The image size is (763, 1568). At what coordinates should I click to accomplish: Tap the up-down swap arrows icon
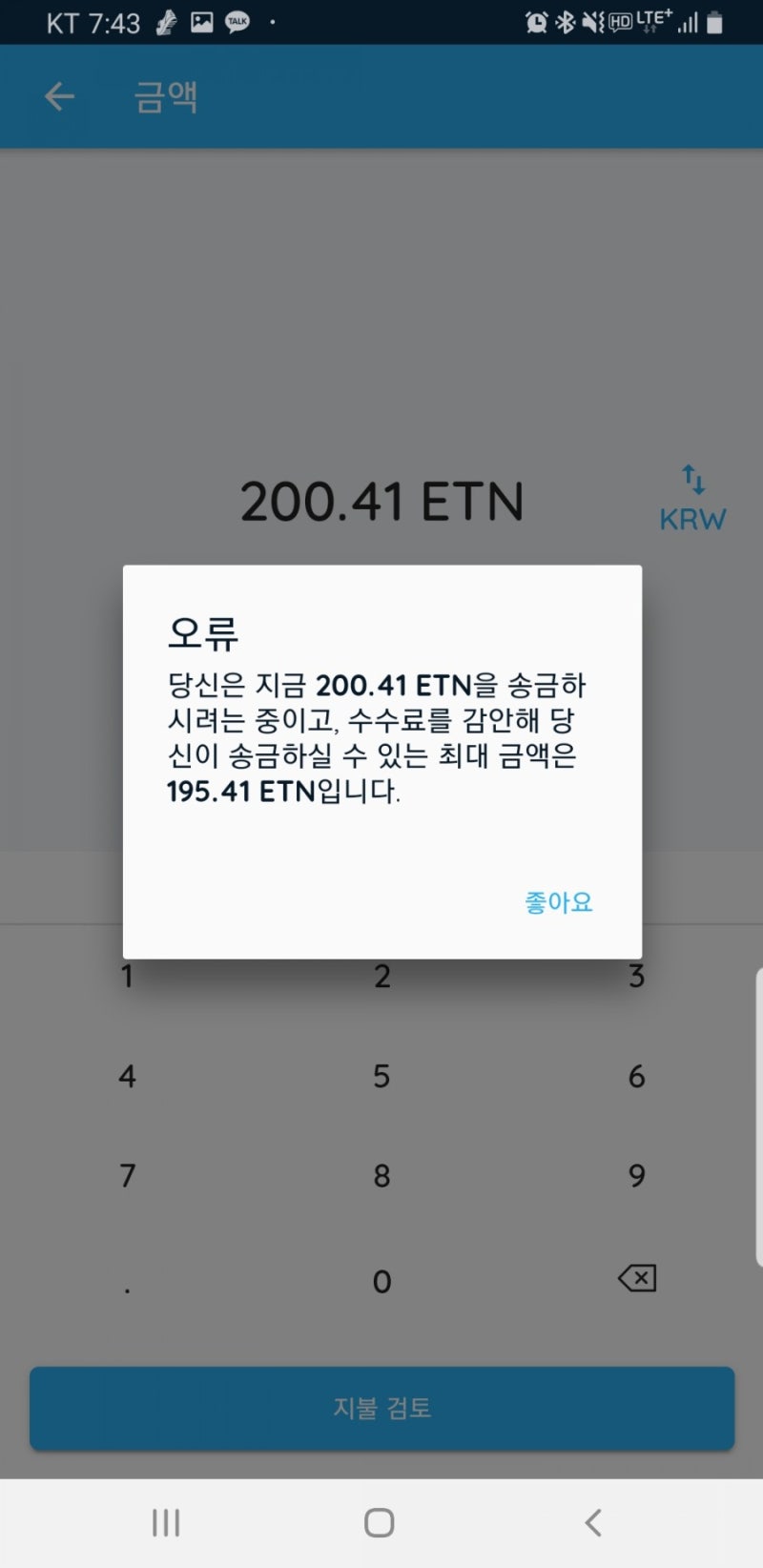pyautogui.click(x=692, y=480)
